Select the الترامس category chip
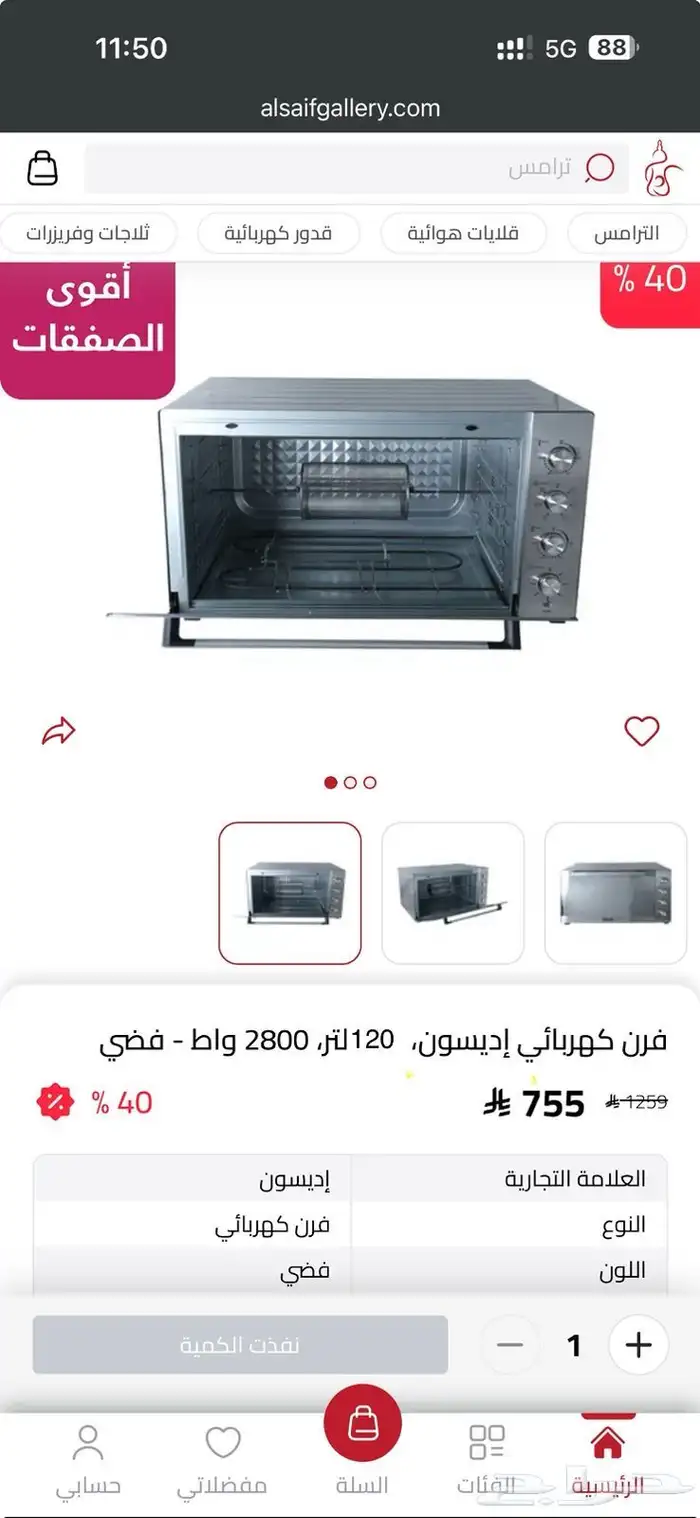Viewport: 700px width, 1518px height. tap(627, 235)
